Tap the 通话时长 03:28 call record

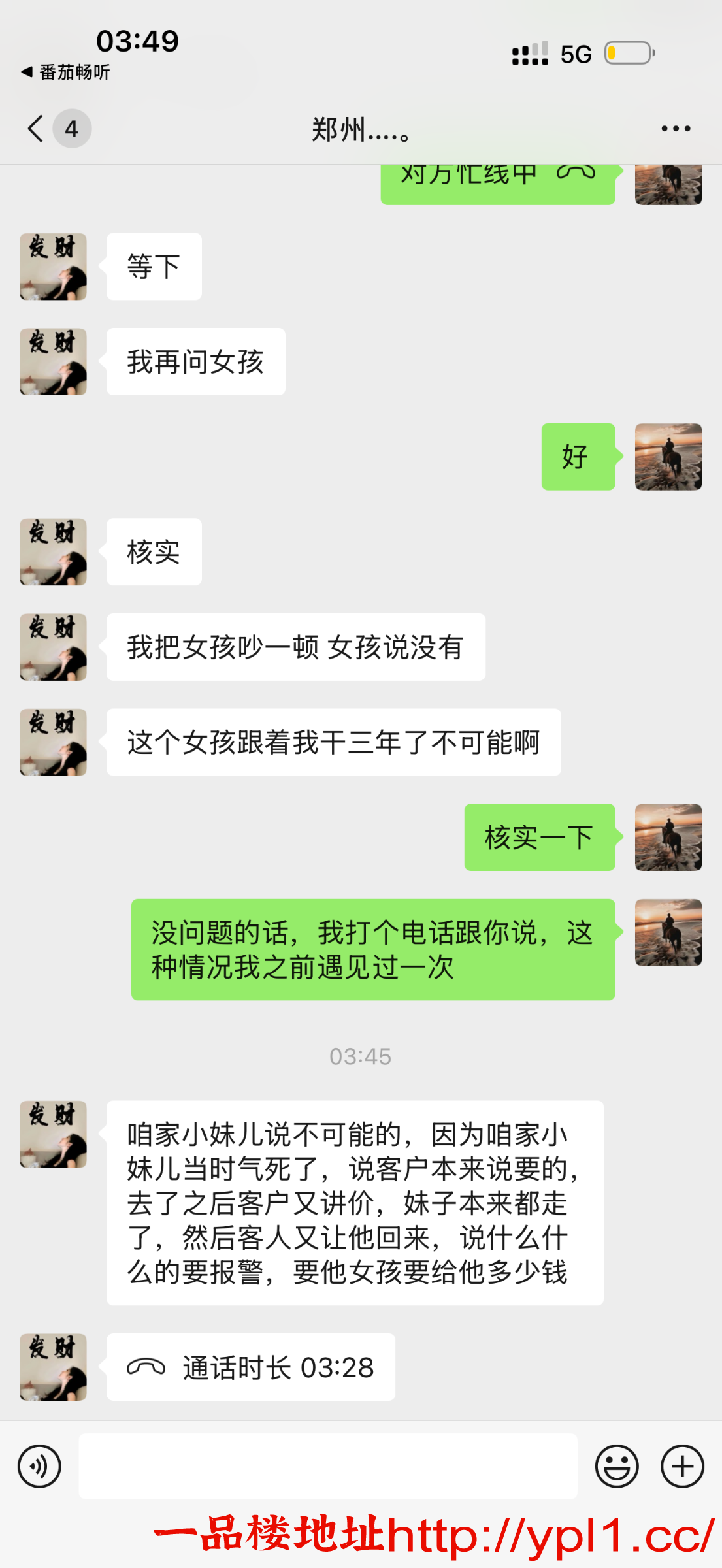248,1365
